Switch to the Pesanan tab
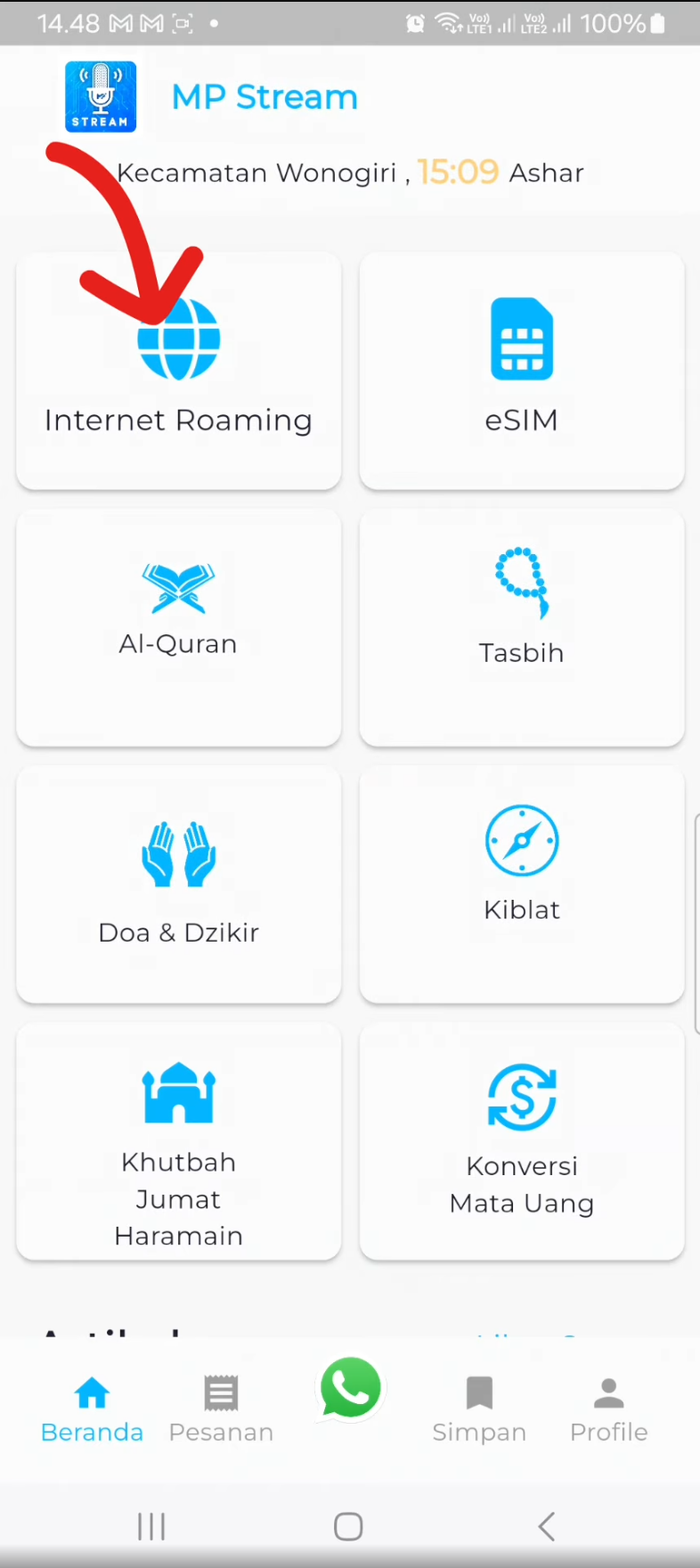Screen dimensions: 700x1568 point(221,1409)
